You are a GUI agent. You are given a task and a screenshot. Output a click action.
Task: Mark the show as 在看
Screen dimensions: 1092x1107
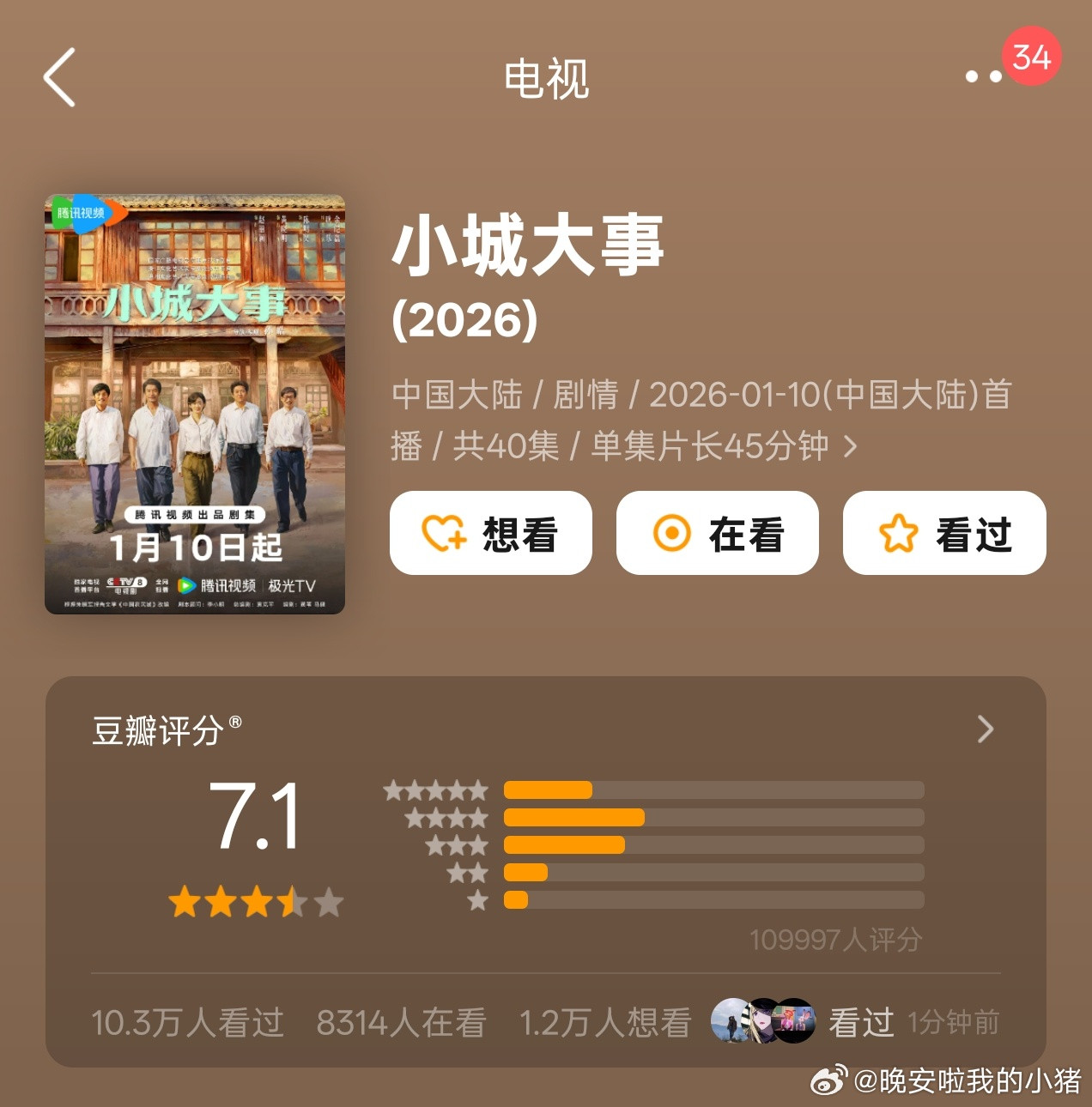click(717, 533)
